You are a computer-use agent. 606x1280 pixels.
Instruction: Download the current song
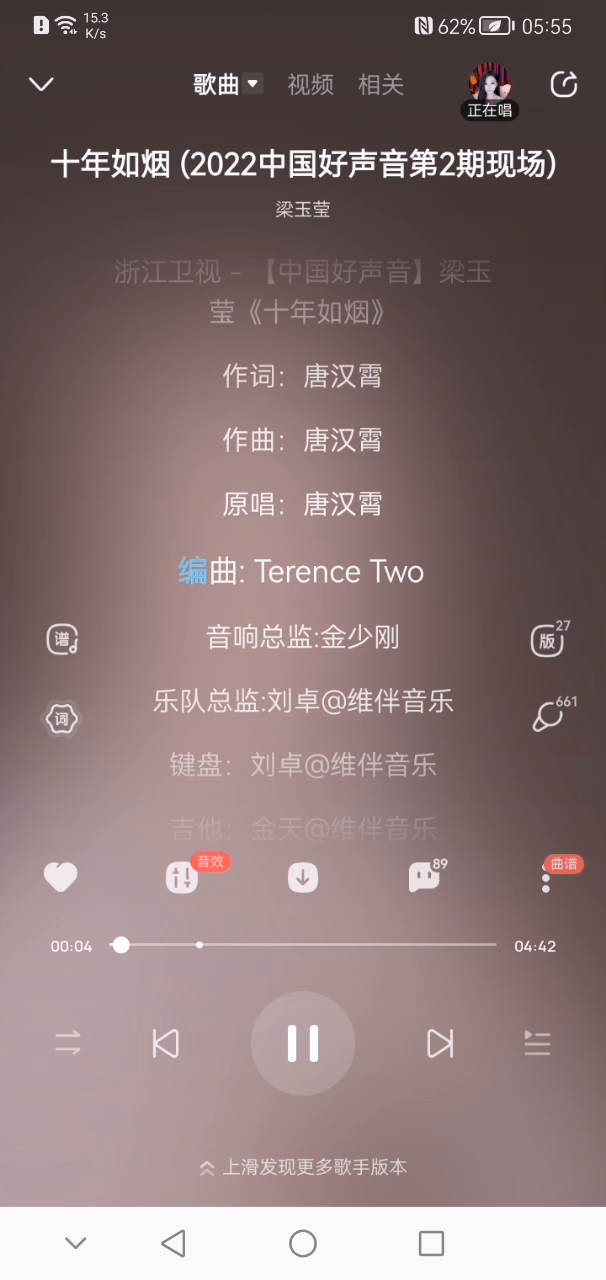[x=303, y=878]
